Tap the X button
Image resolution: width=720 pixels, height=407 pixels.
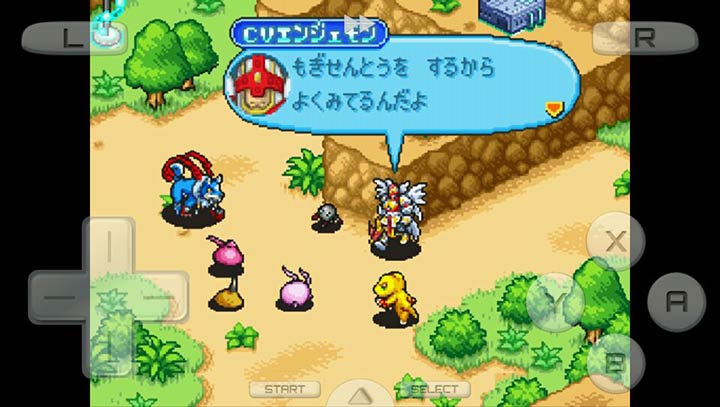[616, 241]
